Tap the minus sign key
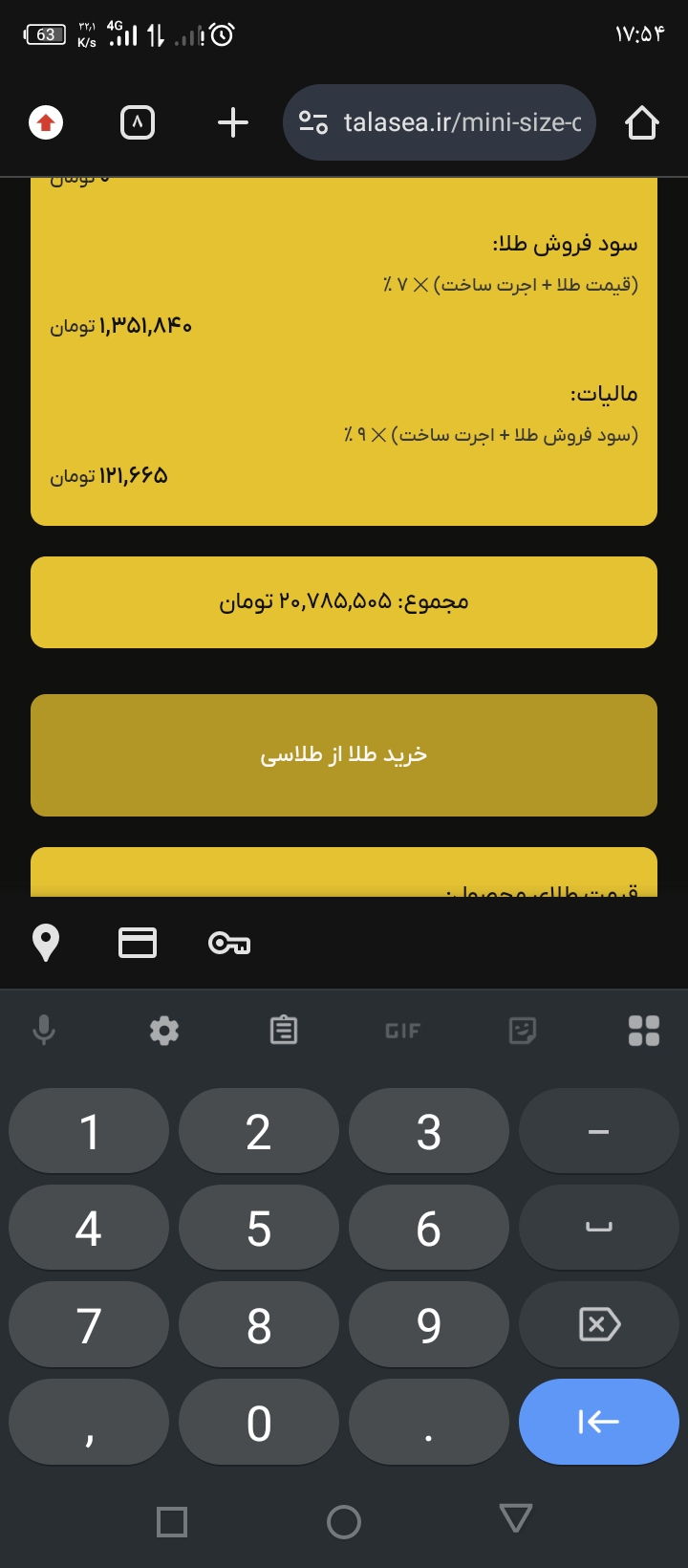Image resolution: width=688 pixels, height=1568 pixels. point(599,1132)
